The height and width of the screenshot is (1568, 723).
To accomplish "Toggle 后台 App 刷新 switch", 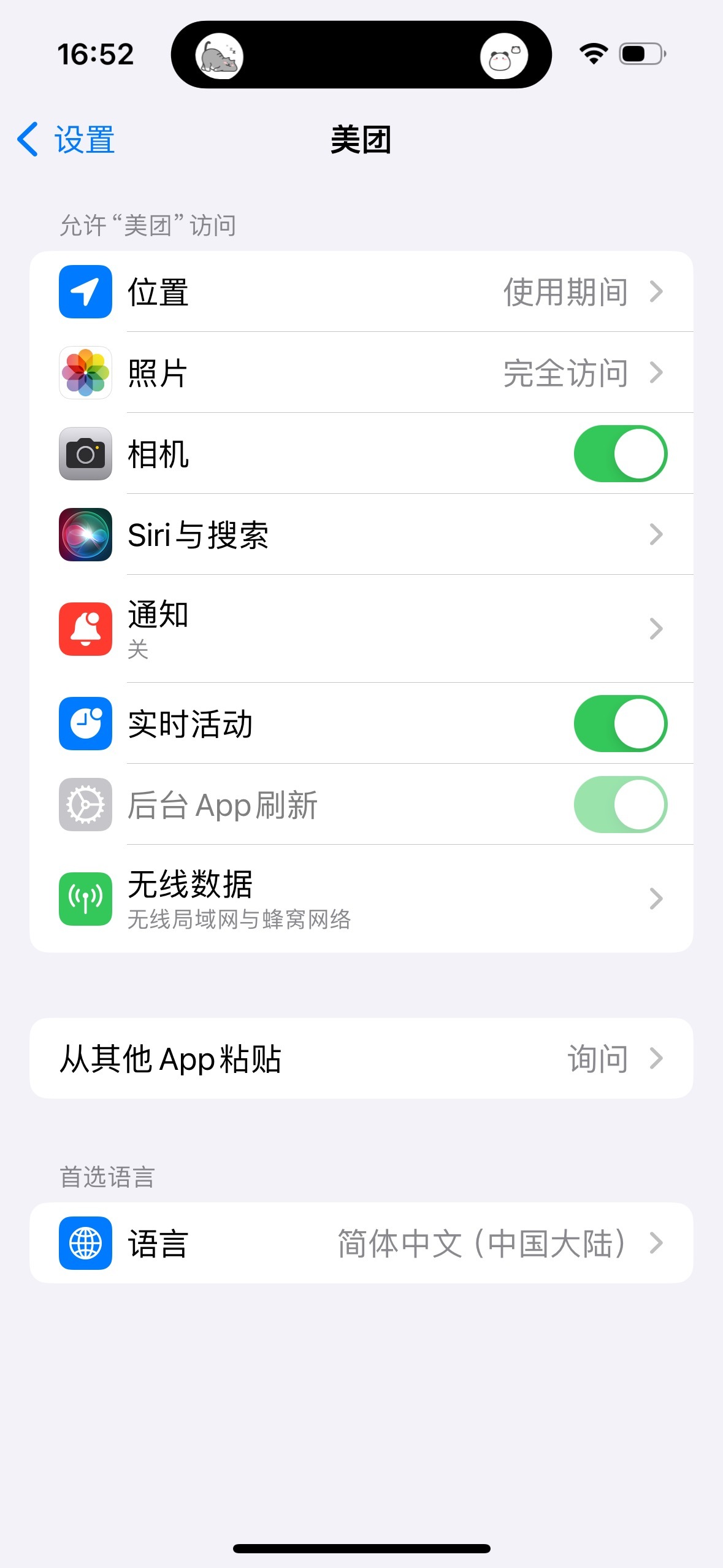I will pyautogui.click(x=620, y=805).
